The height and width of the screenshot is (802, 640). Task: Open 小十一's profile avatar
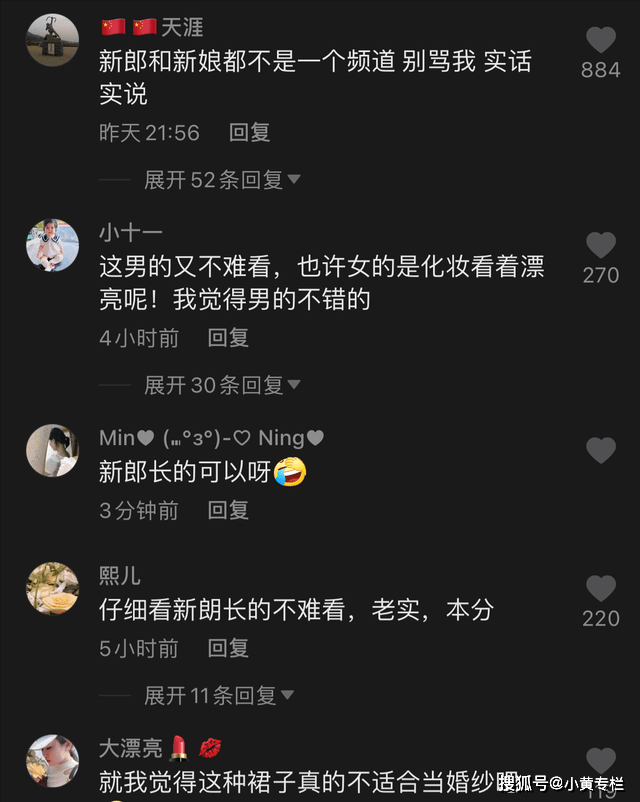tap(52, 246)
